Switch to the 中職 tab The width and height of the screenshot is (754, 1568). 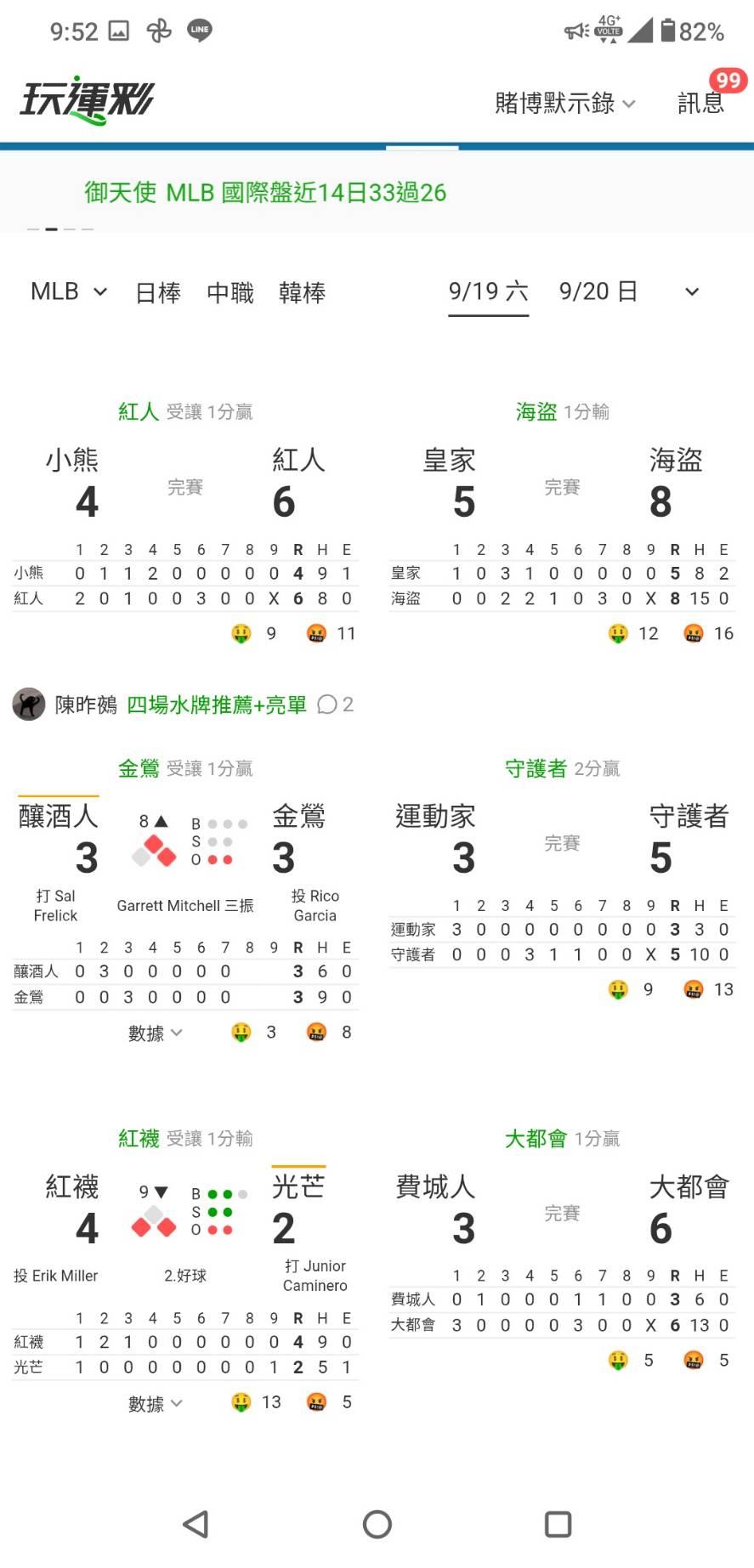(230, 292)
